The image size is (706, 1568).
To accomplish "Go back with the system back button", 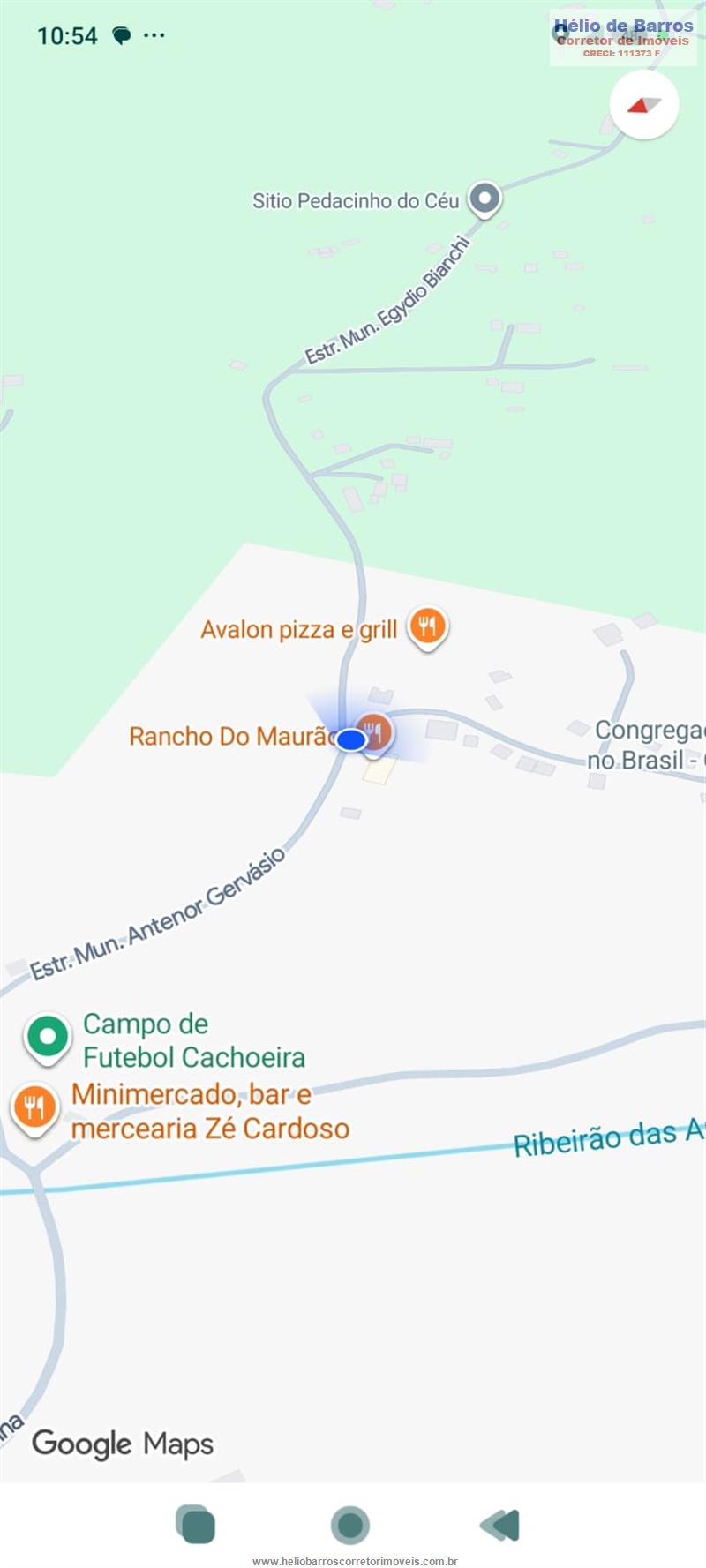I will (500, 1524).
